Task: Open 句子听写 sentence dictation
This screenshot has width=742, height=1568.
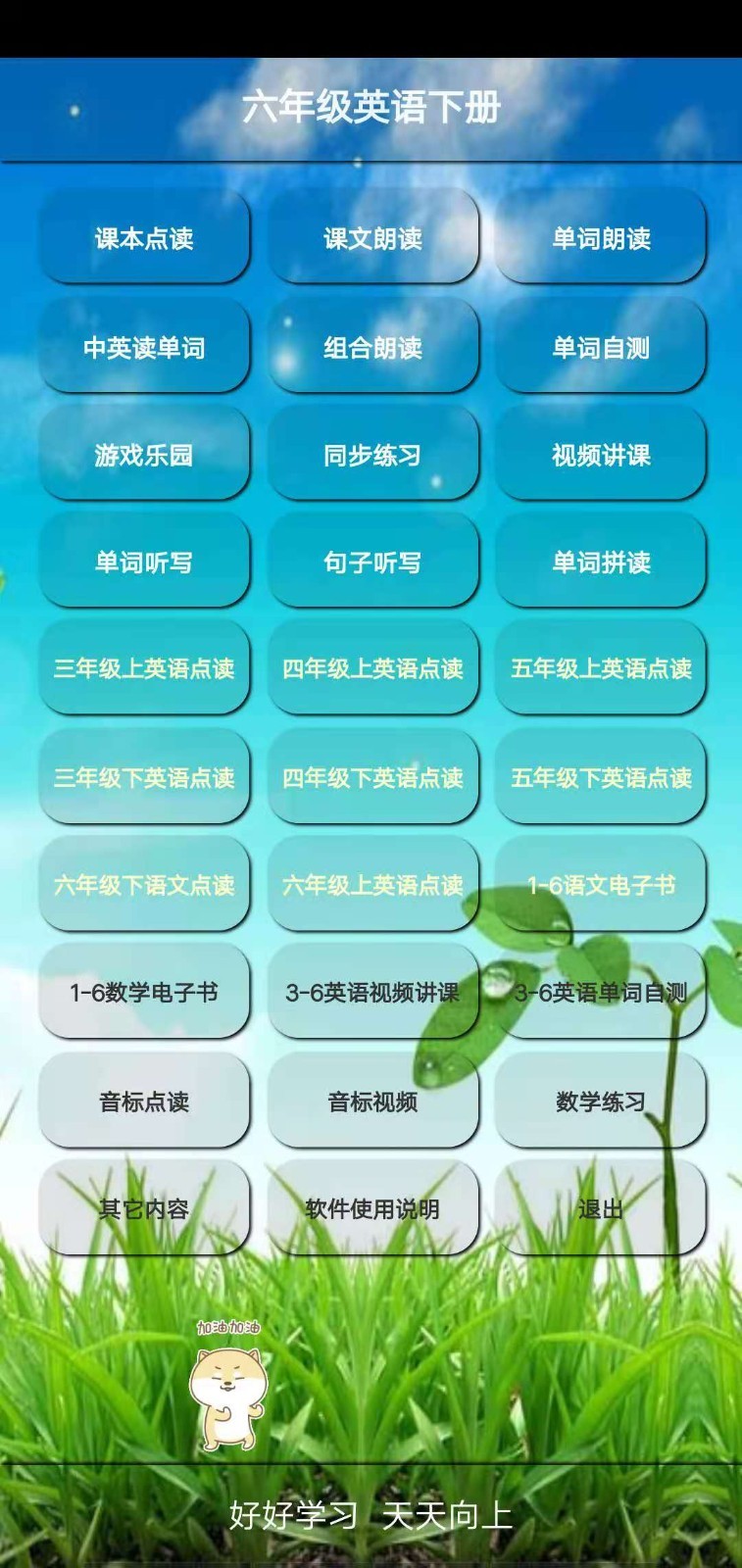Action: (372, 562)
